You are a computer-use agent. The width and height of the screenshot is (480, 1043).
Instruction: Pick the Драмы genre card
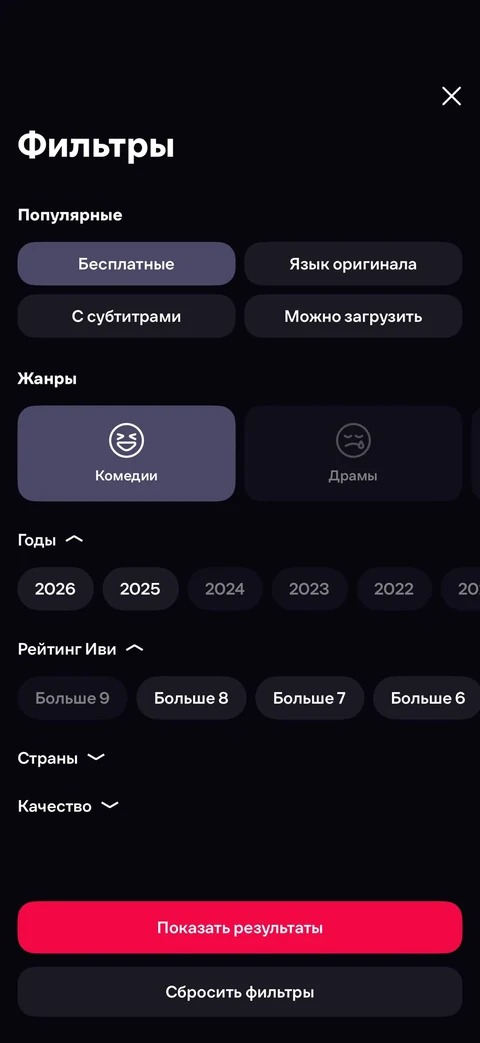coord(353,453)
